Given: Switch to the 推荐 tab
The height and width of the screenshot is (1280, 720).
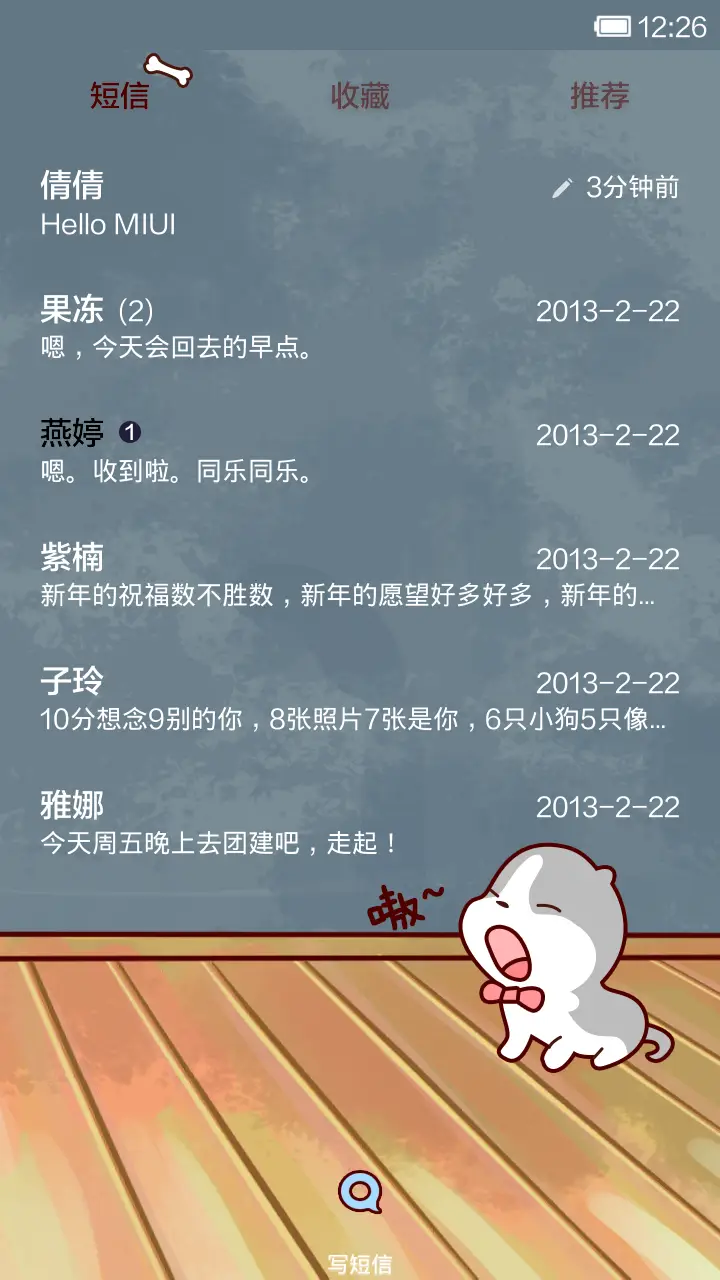Looking at the screenshot, I should 599,98.
